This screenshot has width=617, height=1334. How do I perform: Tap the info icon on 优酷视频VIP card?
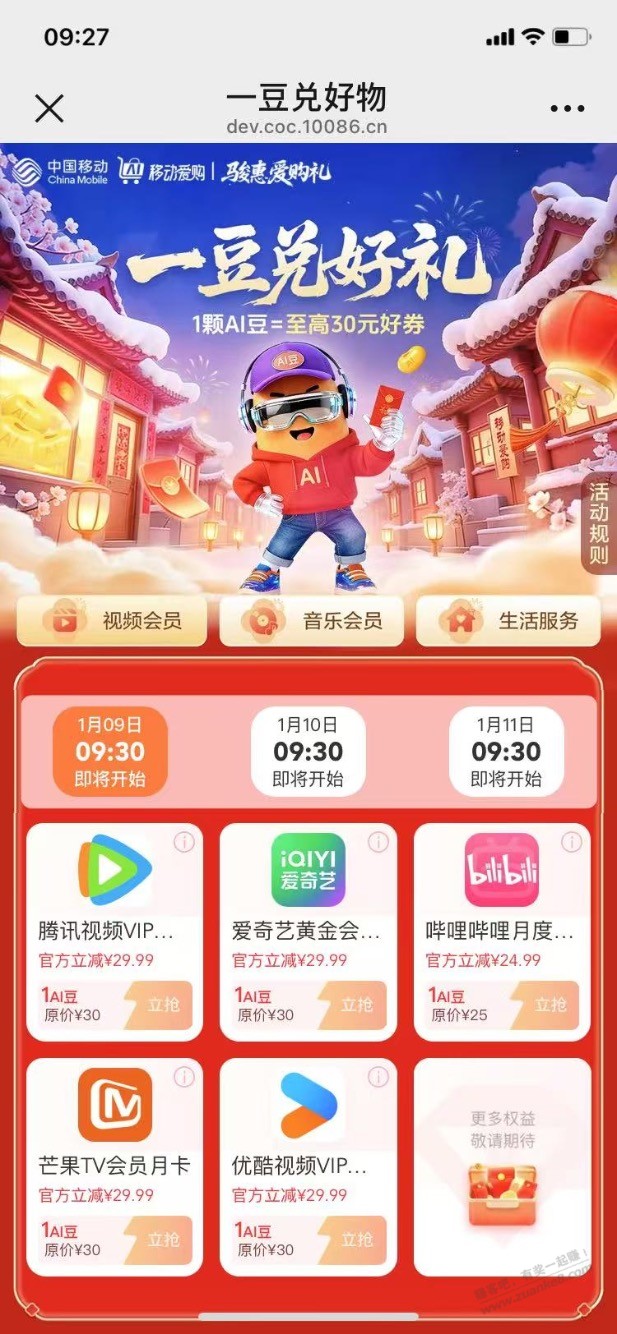378,1077
